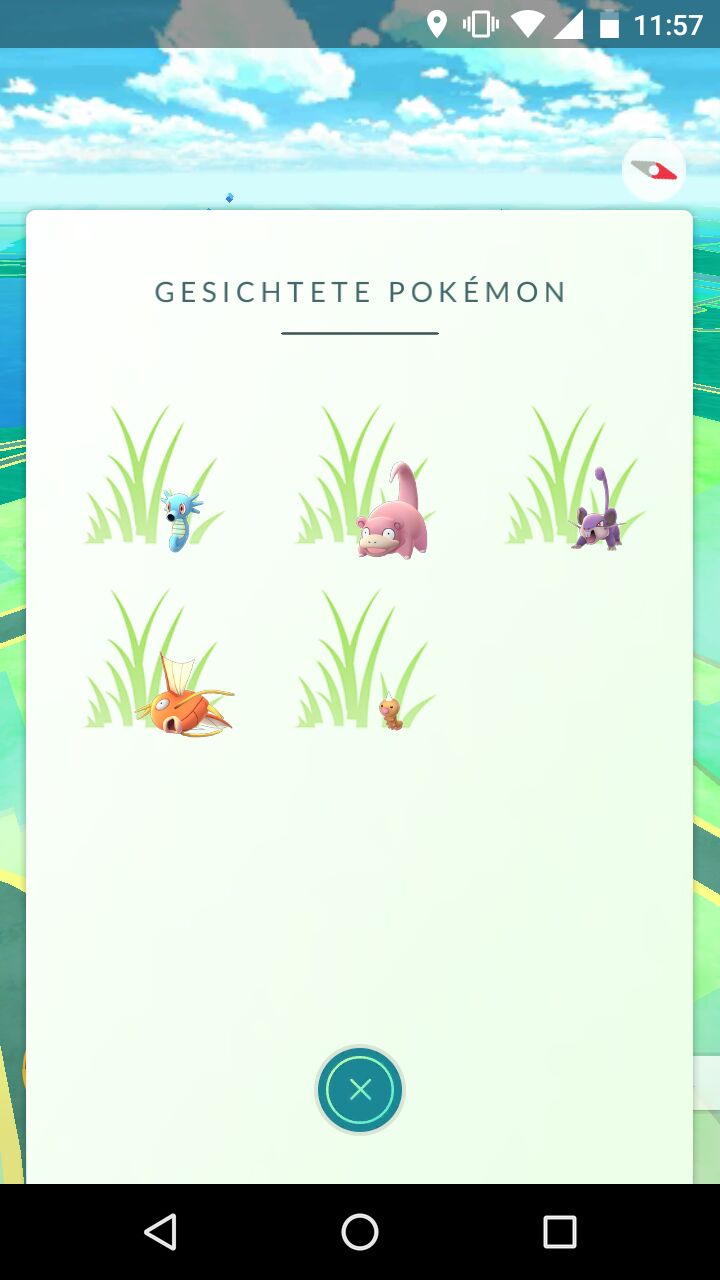This screenshot has height=1280, width=720.
Task: Open the nearby Pokémon compass button
Action: tap(654, 170)
